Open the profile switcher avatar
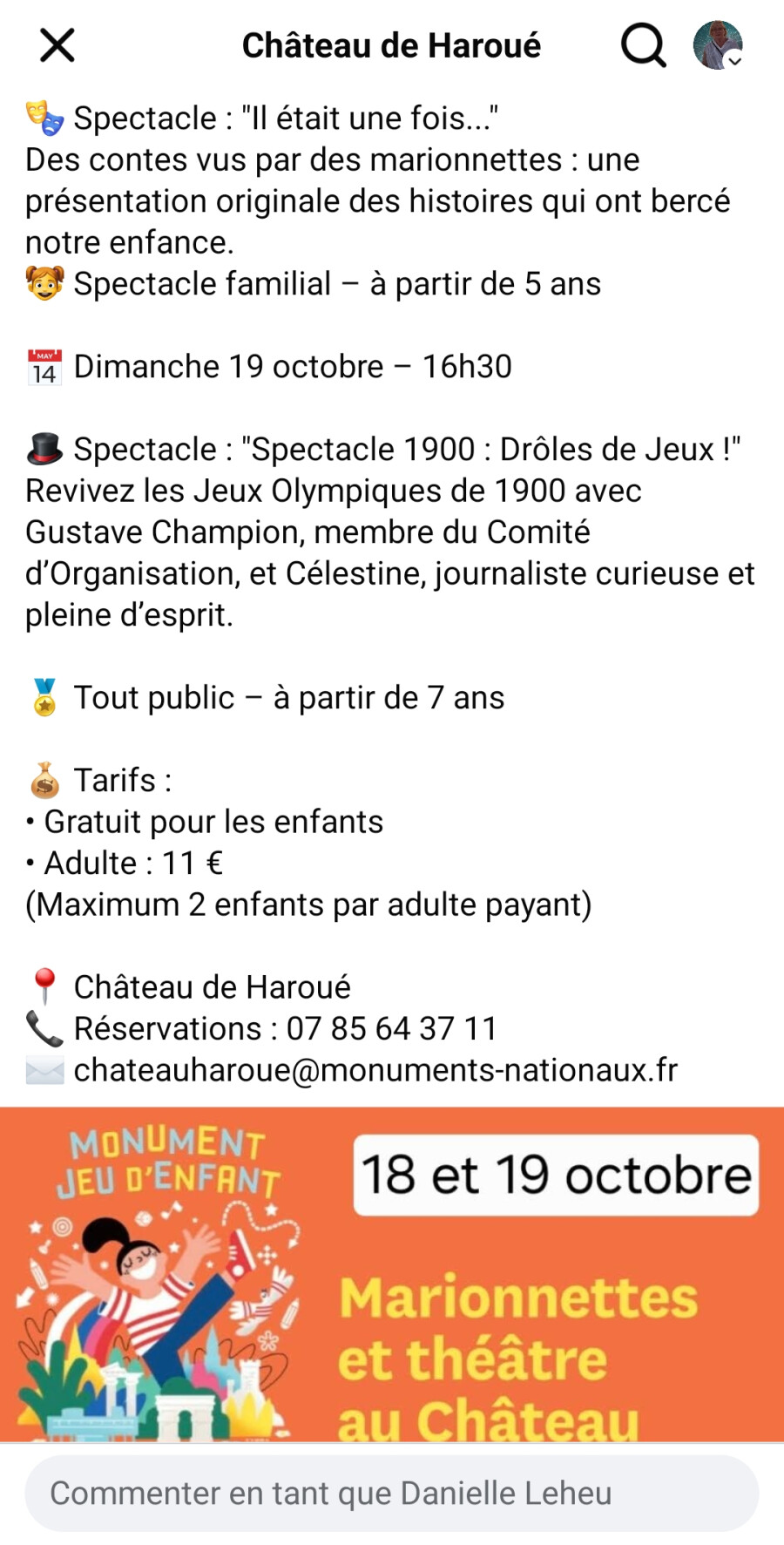The height and width of the screenshot is (1545, 784). (718, 45)
